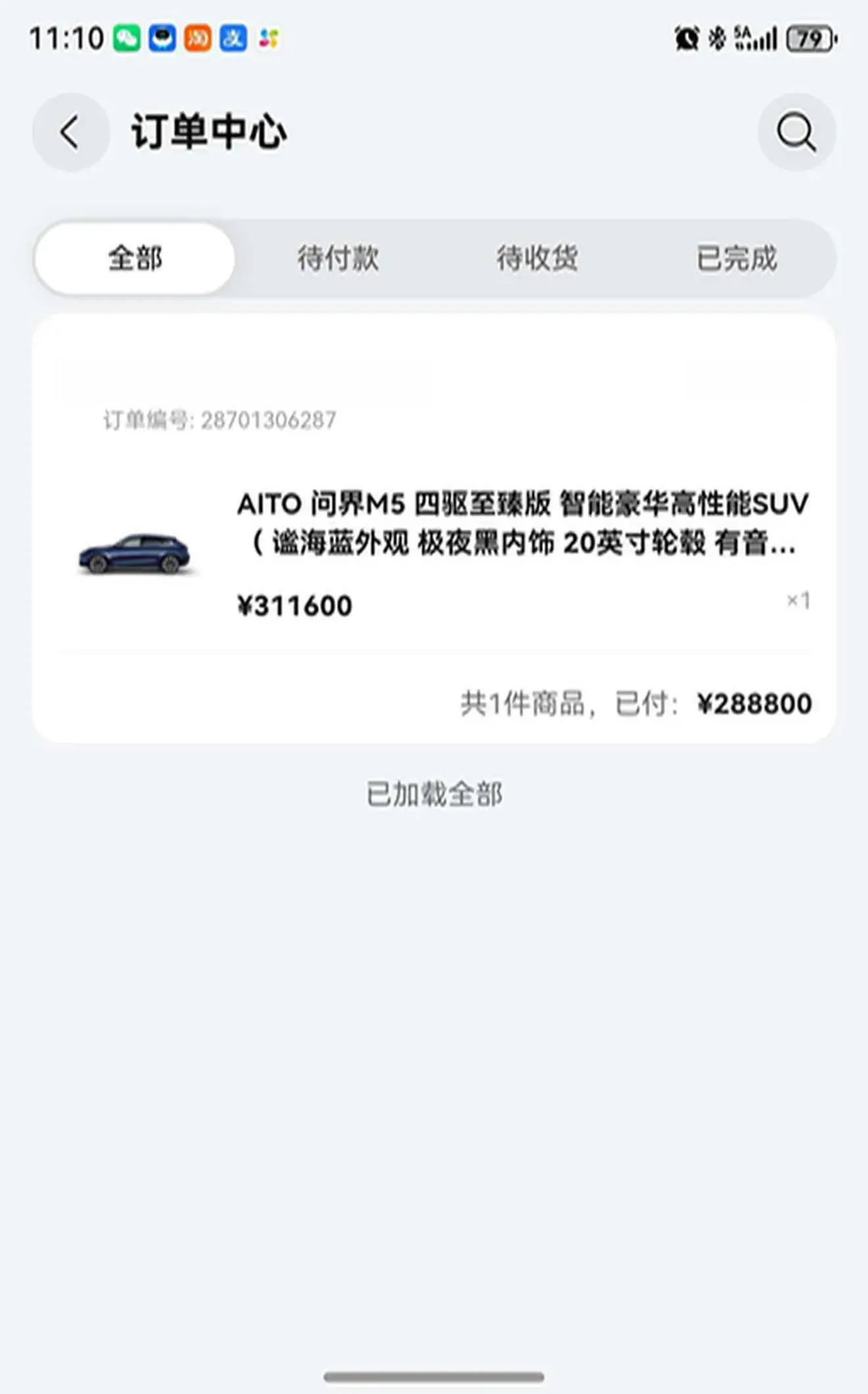
Task: Open the order search icon
Action: (796, 133)
